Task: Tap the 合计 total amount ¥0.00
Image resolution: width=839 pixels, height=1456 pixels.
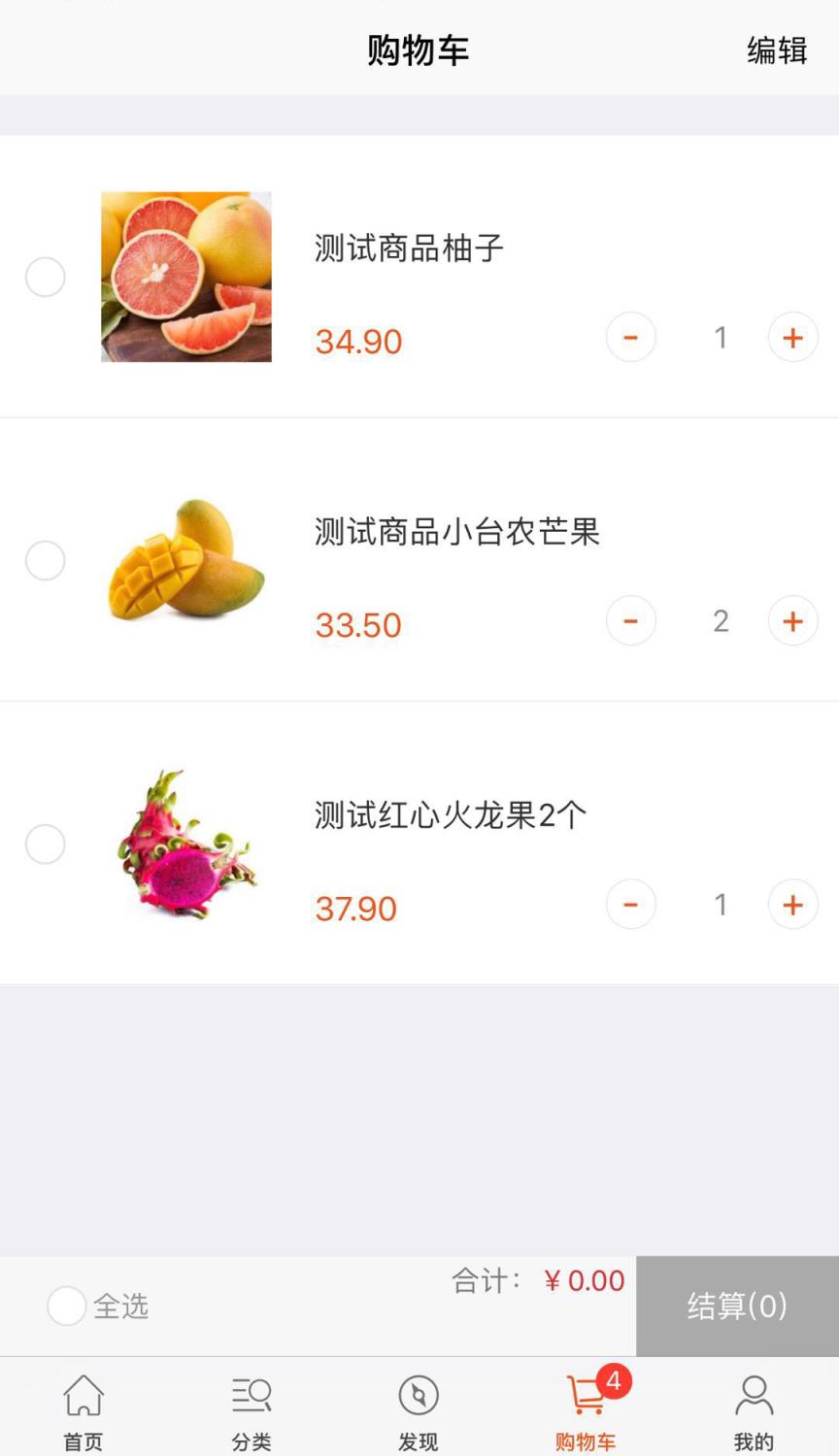Action: coord(583,1280)
